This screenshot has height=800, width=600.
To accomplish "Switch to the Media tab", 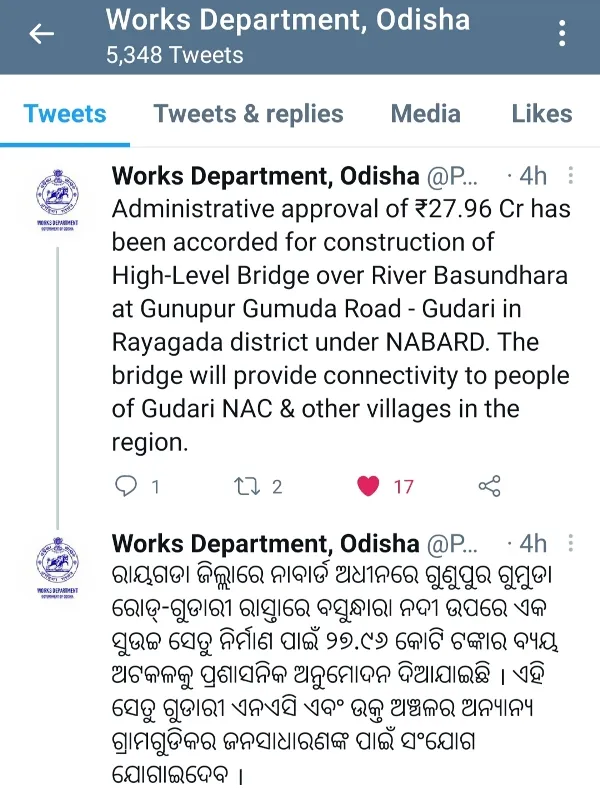I will coord(426,113).
